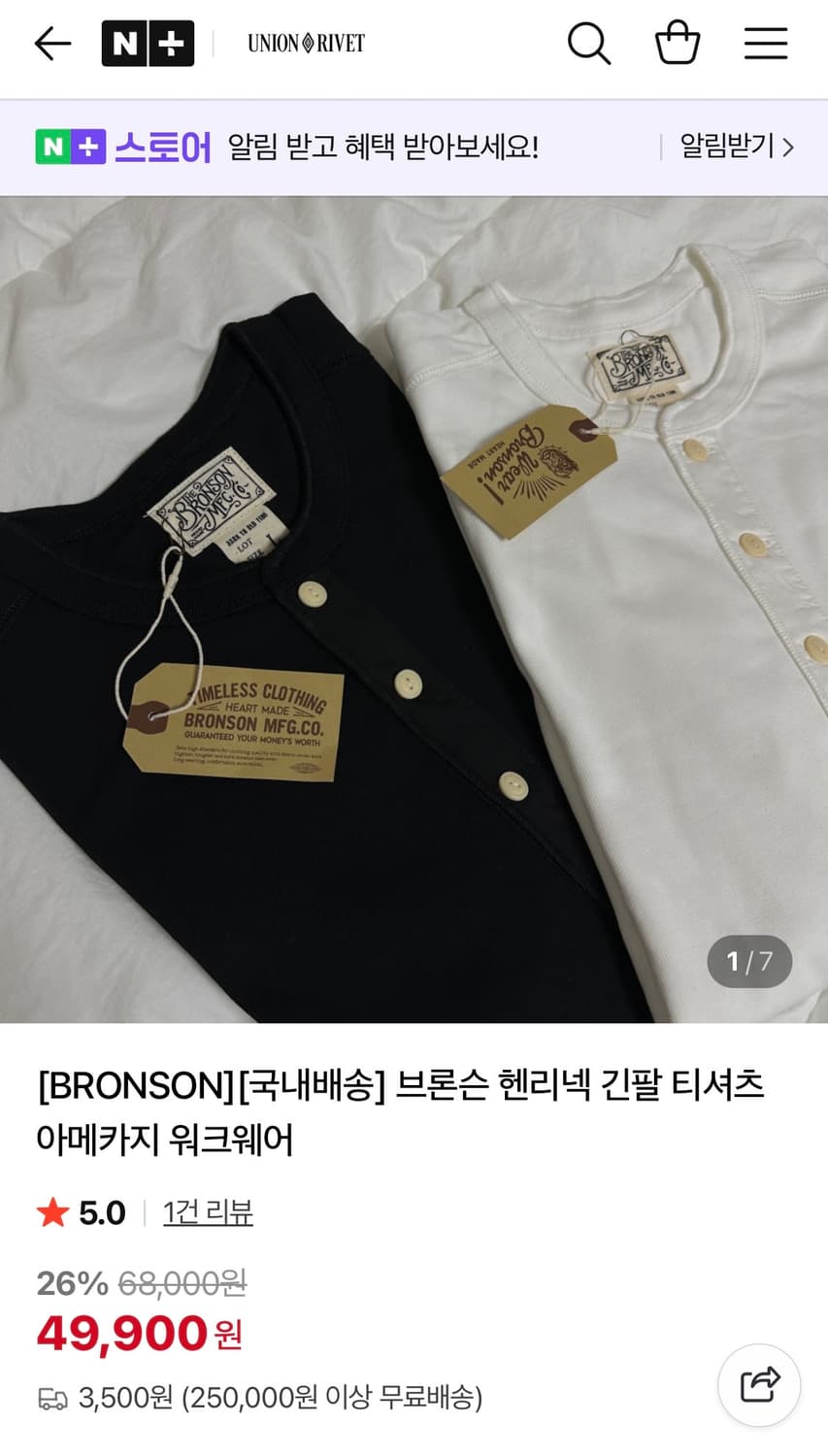The width and height of the screenshot is (828, 1456).
Task: Open the hamburger menu icon
Action: pos(765,43)
